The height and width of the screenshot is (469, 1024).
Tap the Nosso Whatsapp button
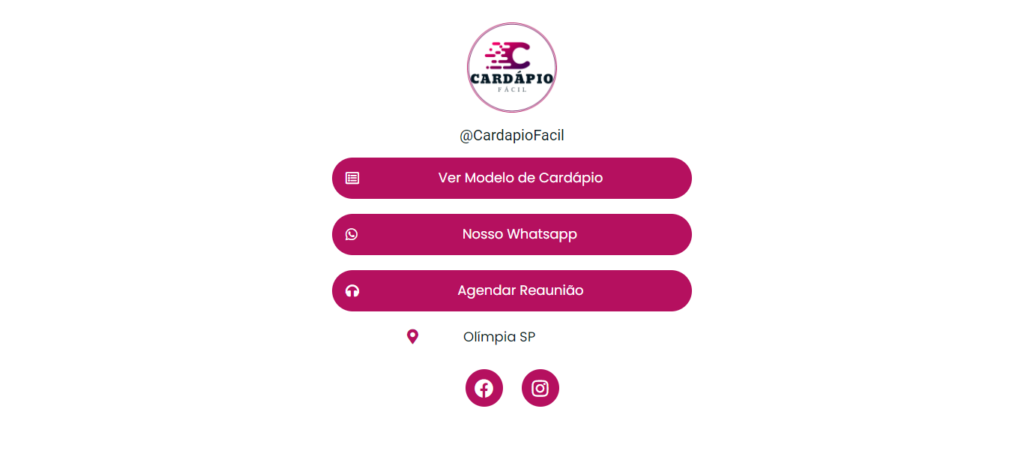point(512,234)
